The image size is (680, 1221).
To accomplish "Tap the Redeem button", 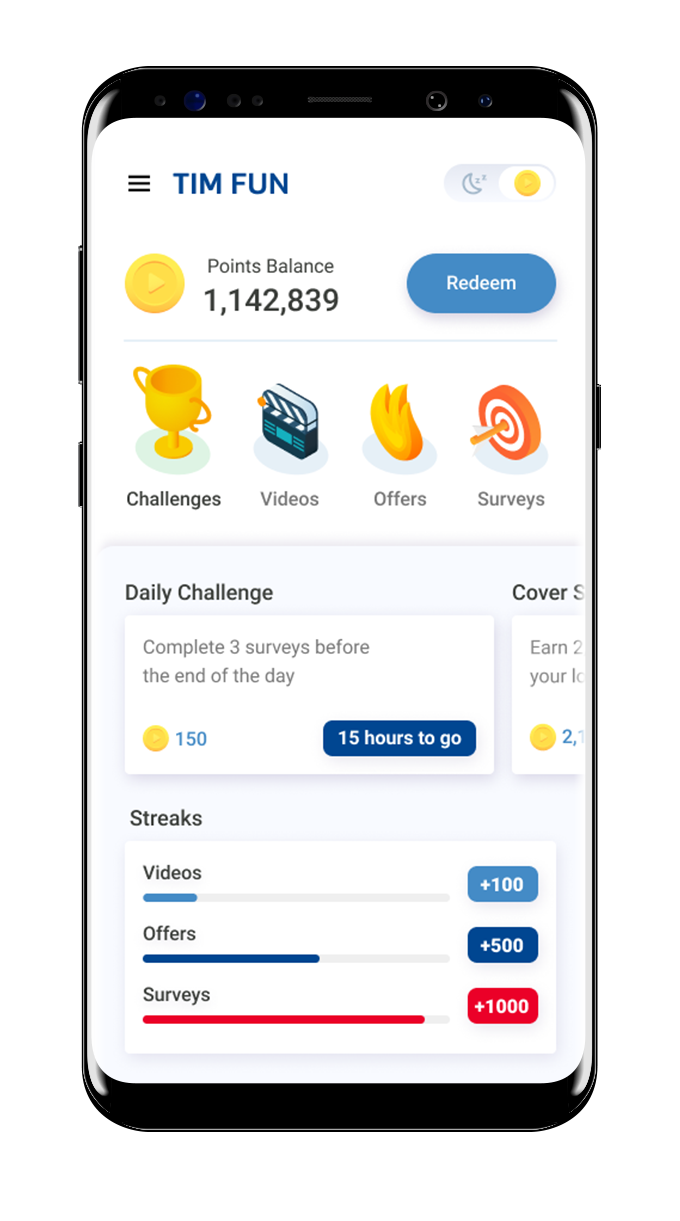I will coord(481,283).
